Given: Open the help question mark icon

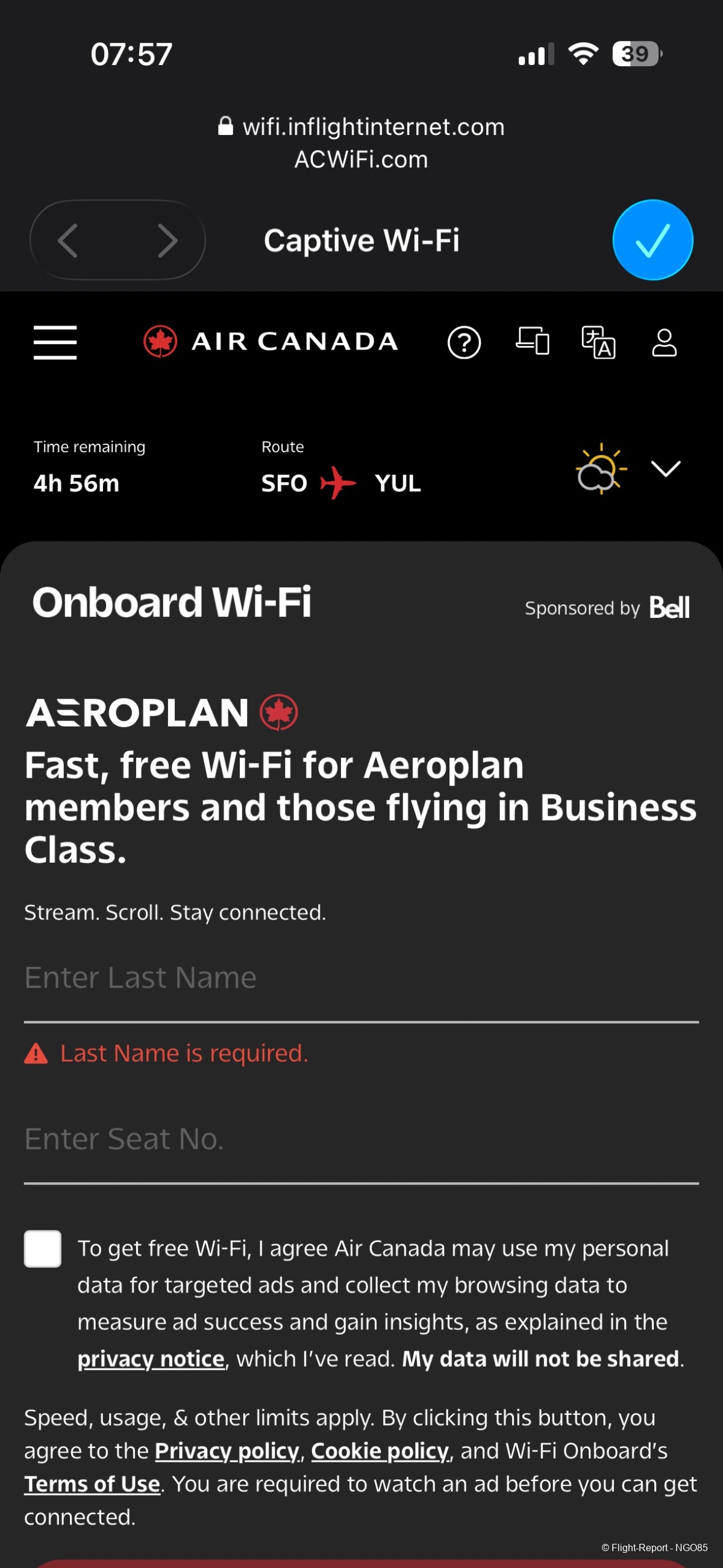Looking at the screenshot, I should pyautogui.click(x=464, y=342).
